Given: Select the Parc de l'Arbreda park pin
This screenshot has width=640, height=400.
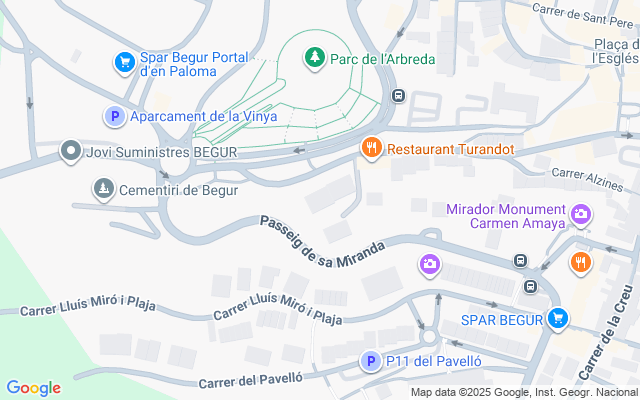Looking at the screenshot, I should click(x=315, y=59).
